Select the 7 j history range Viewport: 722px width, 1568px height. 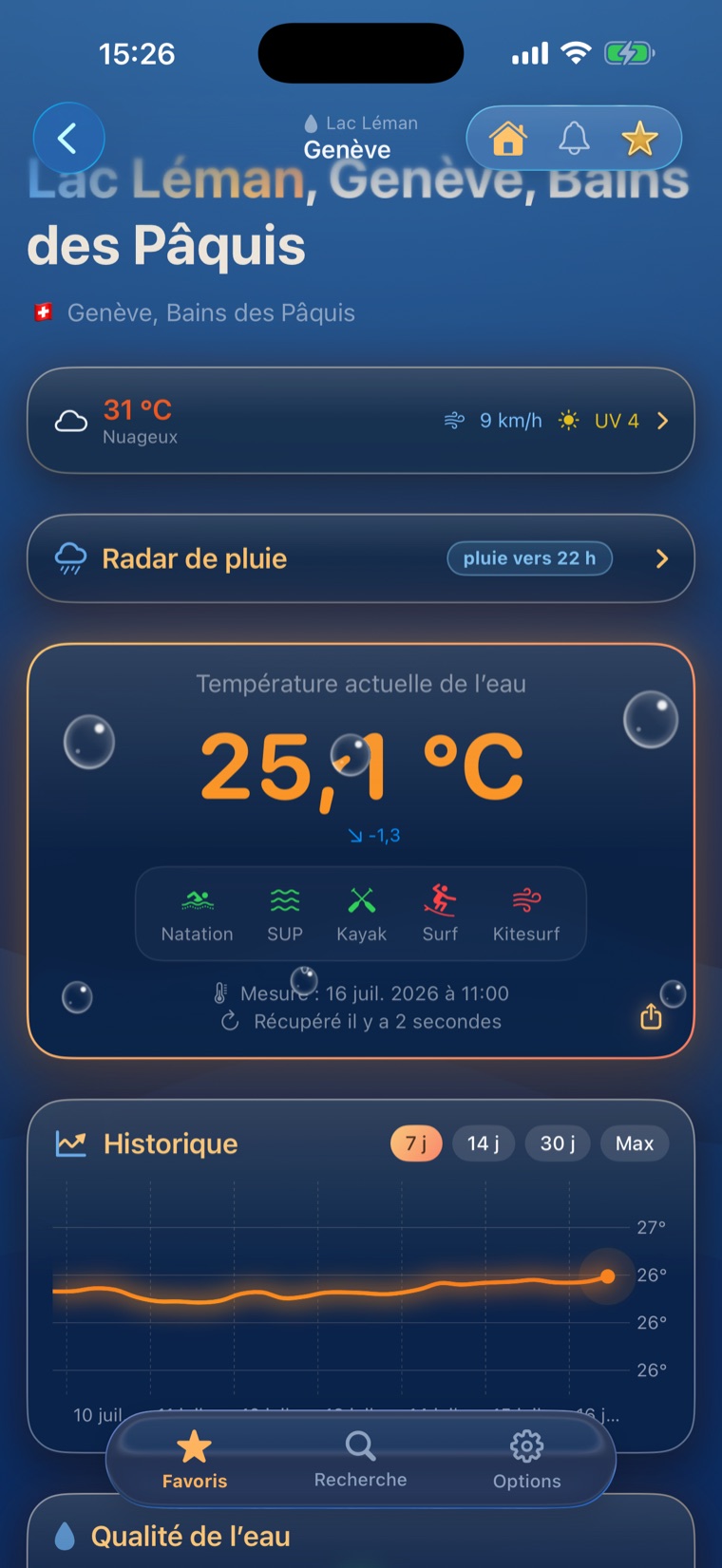(416, 1143)
